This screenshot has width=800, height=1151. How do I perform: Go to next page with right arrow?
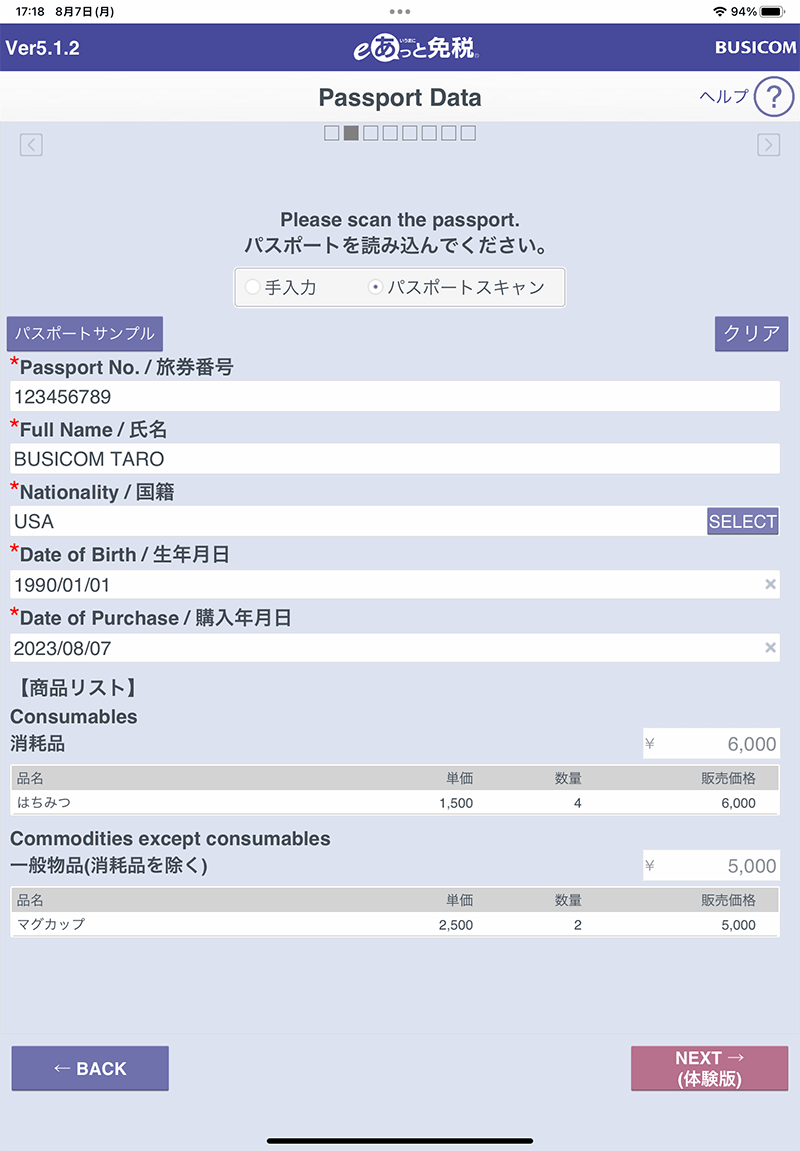pos(768,145)
